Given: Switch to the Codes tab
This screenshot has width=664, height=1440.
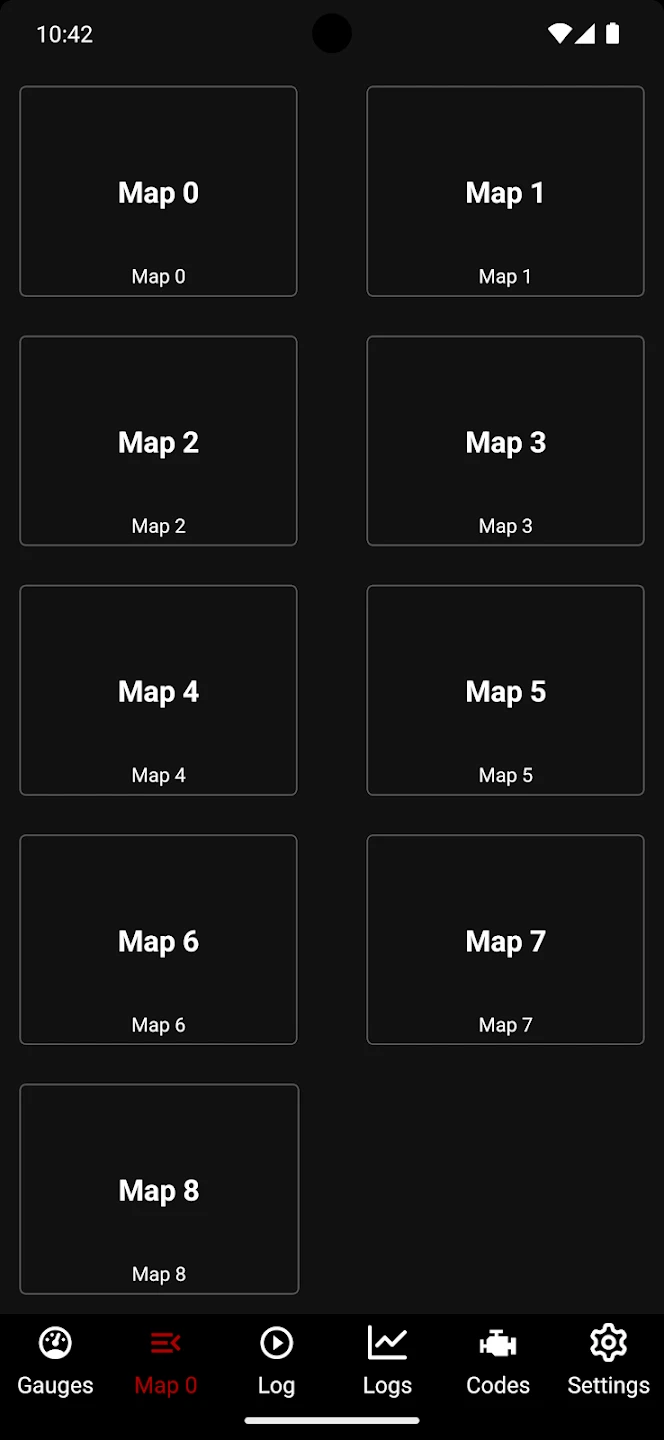Looking at the screenshot, I should pyautogui.click(x=498, y=1360).
